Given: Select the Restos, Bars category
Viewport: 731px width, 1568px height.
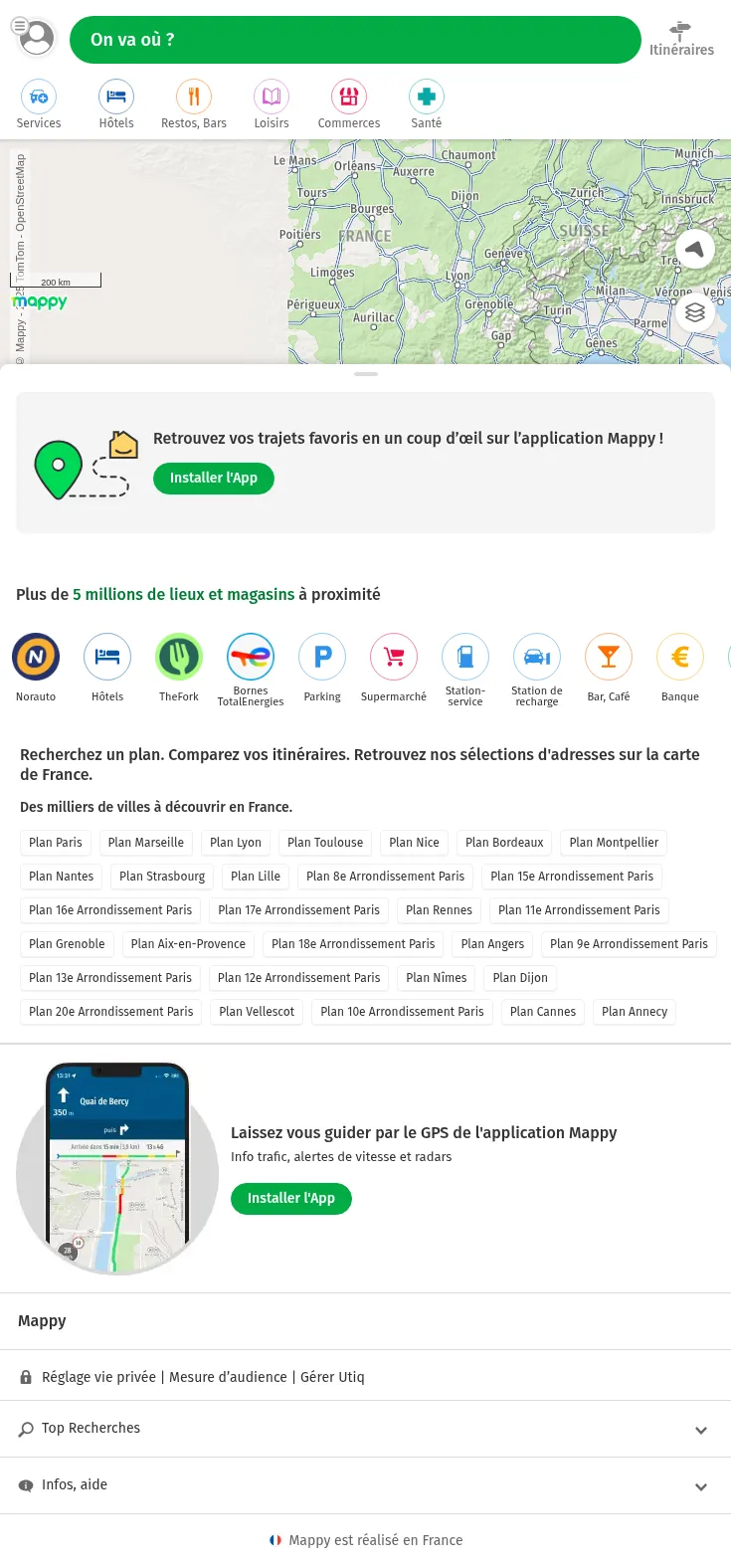Looking at the screenshot, I should pyautogui.click(x=194, y=104).
